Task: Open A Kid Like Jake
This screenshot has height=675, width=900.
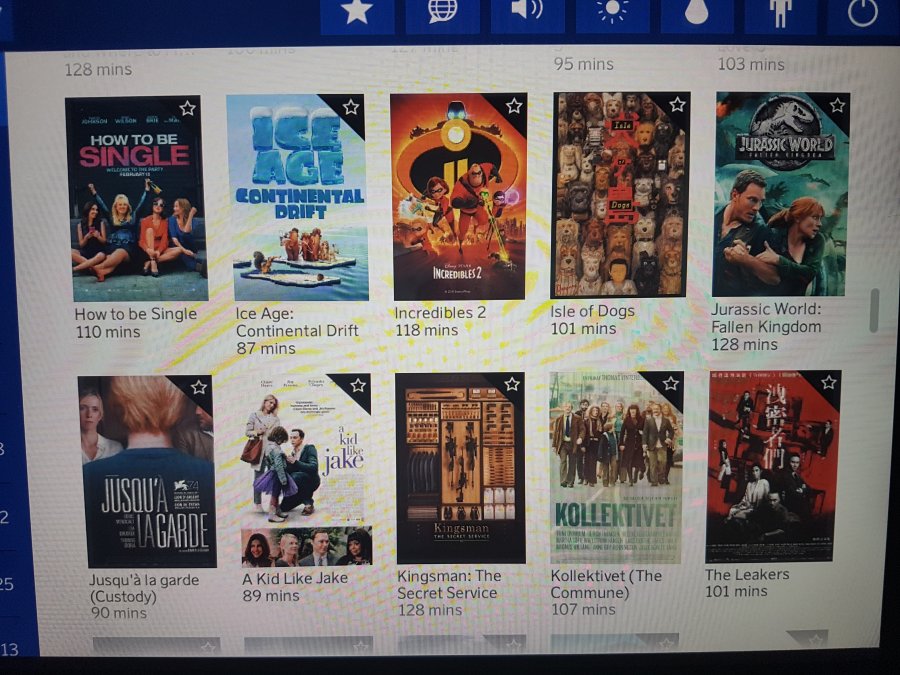Action: (x=306, y=470)
